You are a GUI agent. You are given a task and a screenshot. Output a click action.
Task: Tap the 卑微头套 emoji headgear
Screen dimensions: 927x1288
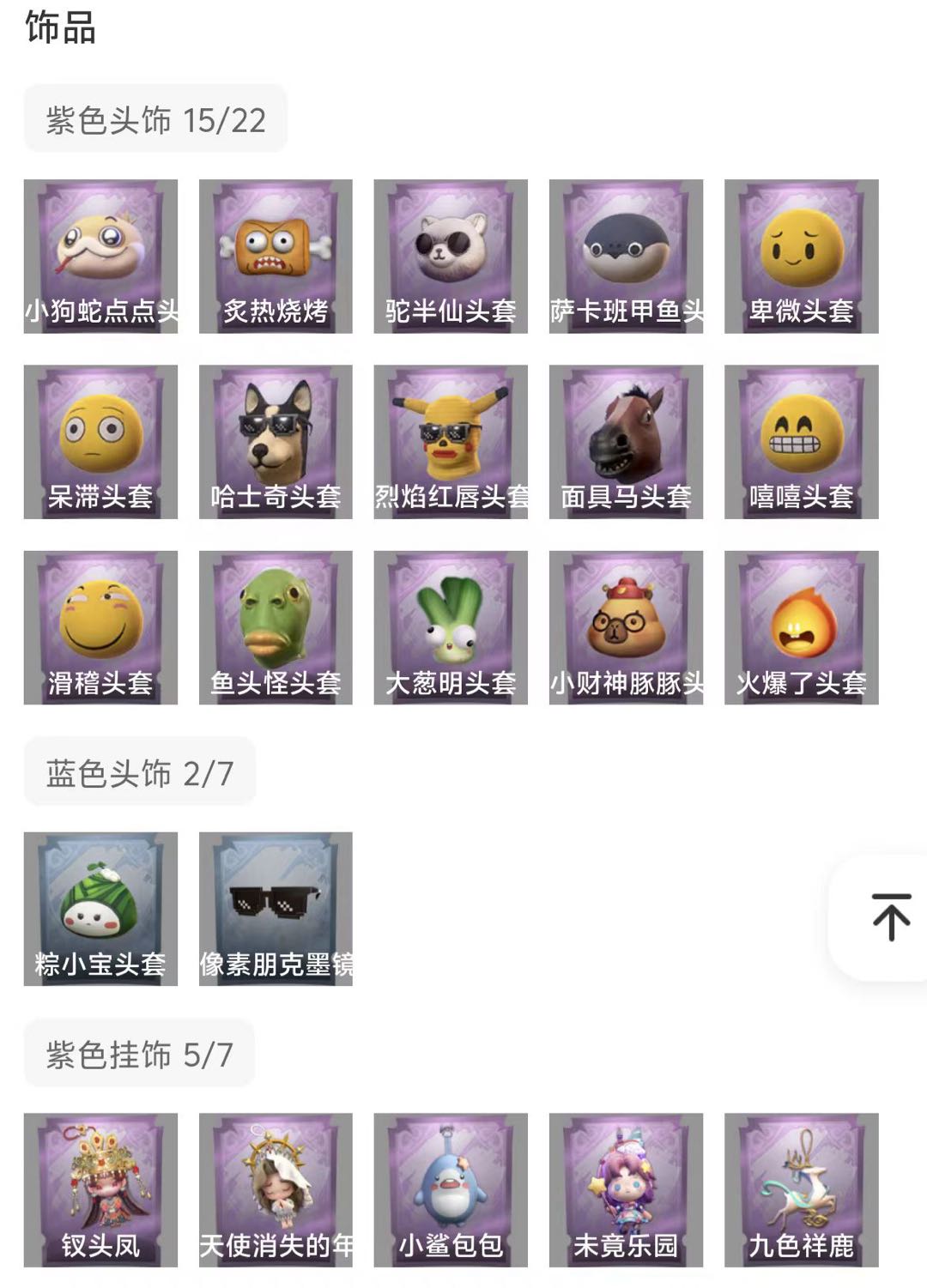(801, 256)
